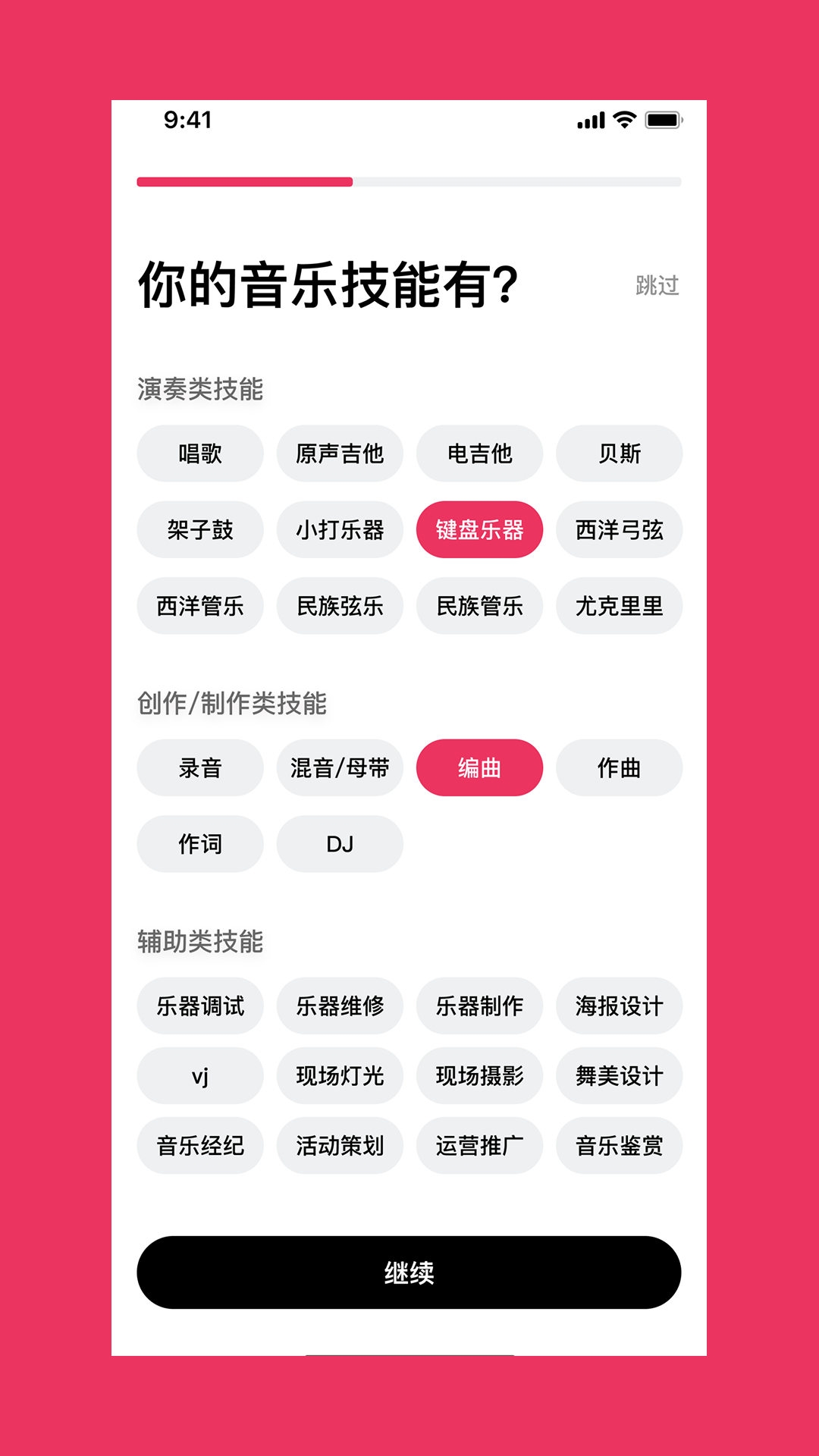Select the 乐器调试 chip
The image size is (819, 1456).
[x=200, y=1006]
